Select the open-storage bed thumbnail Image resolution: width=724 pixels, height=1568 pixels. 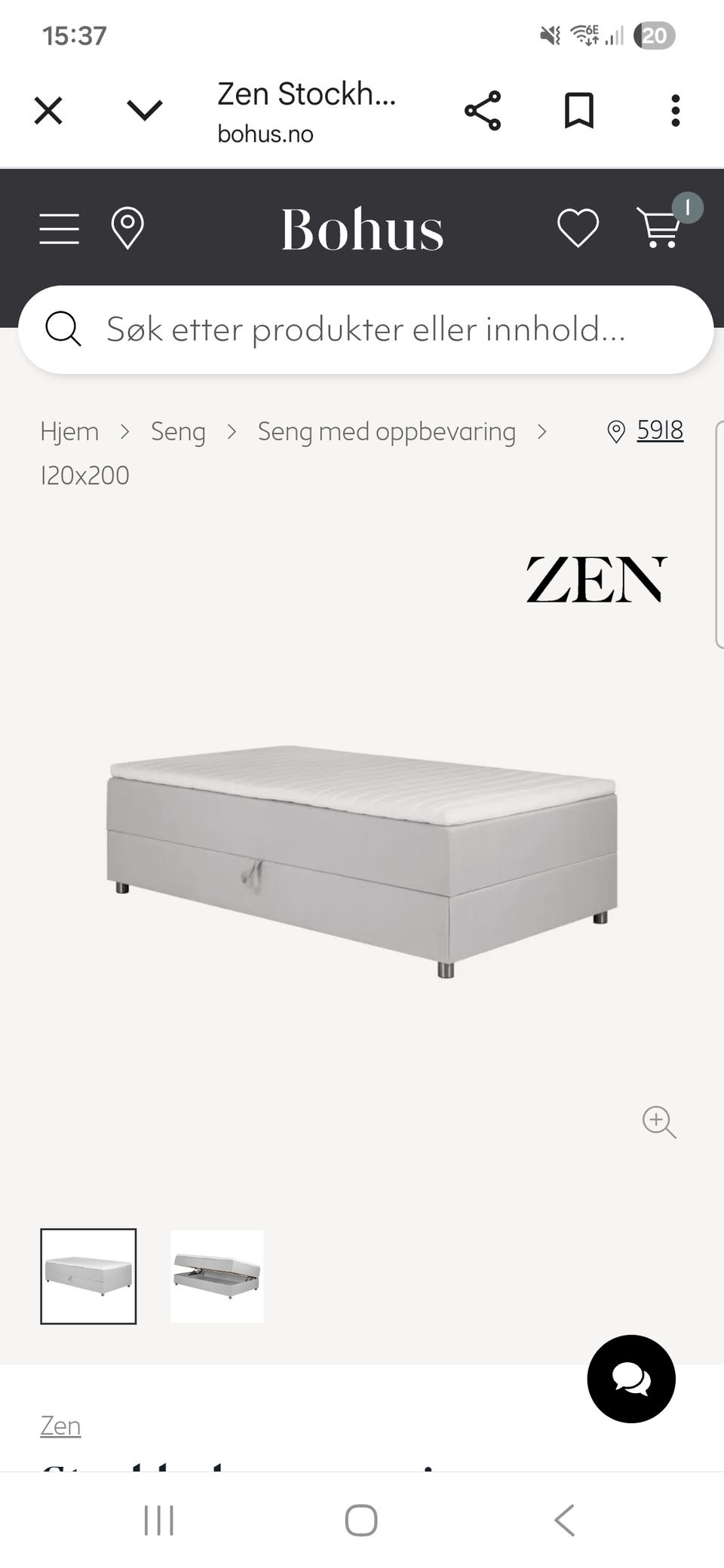[x=217, y=1276]
